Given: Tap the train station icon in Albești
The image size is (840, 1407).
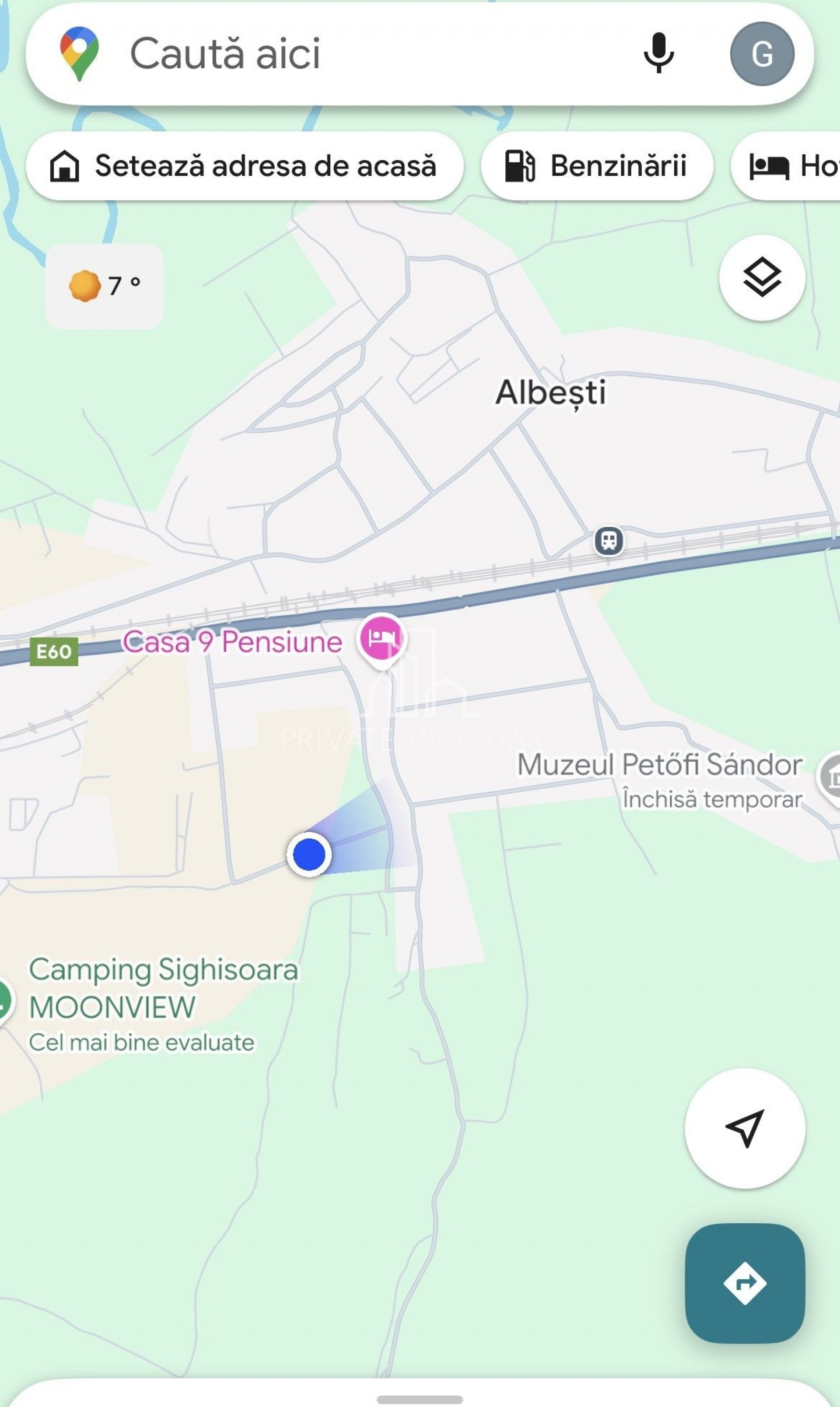Looking at the screenshot, I should (609, 540).
